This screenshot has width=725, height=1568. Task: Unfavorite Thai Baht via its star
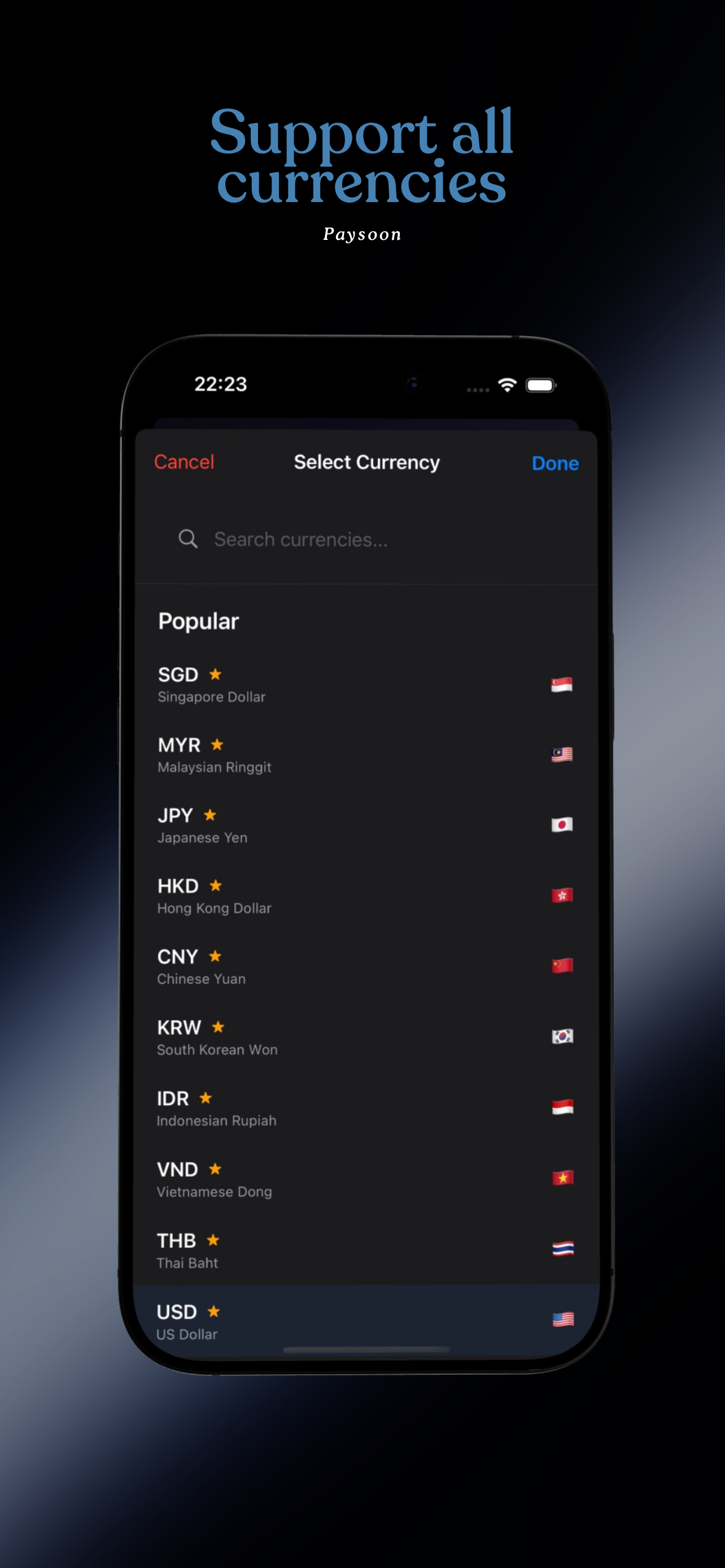[x=212, y=1241]
